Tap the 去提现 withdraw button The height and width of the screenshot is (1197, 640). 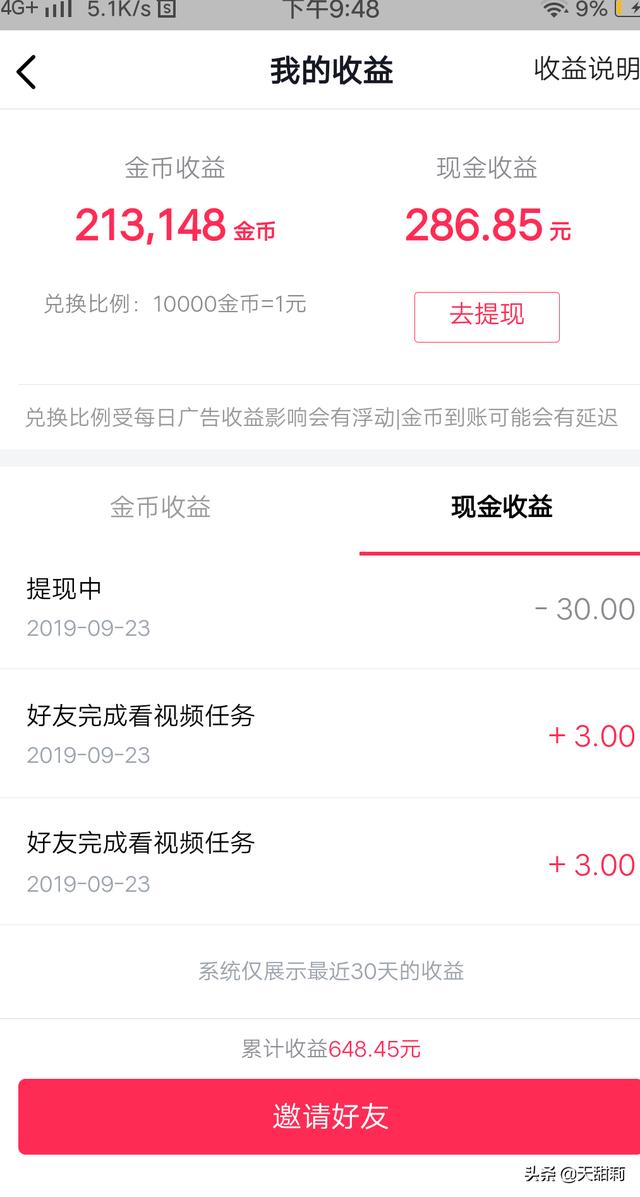(x=486, y=316)
